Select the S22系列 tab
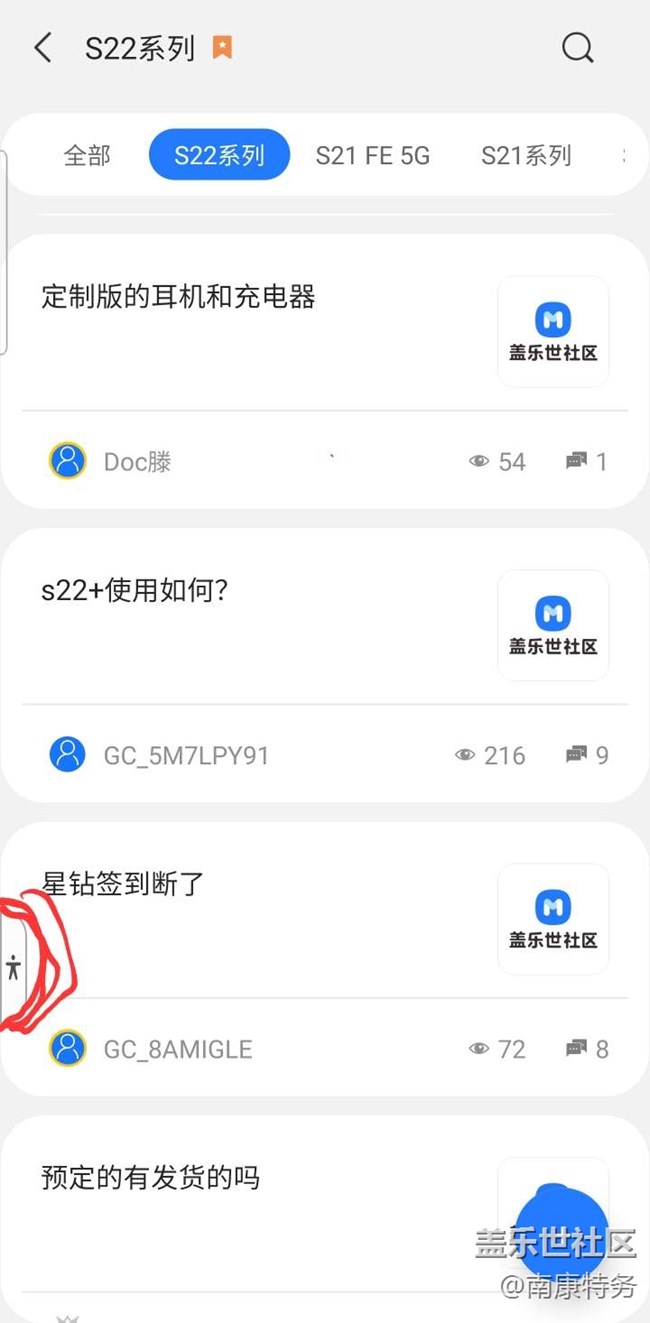 tap(219, 155)
